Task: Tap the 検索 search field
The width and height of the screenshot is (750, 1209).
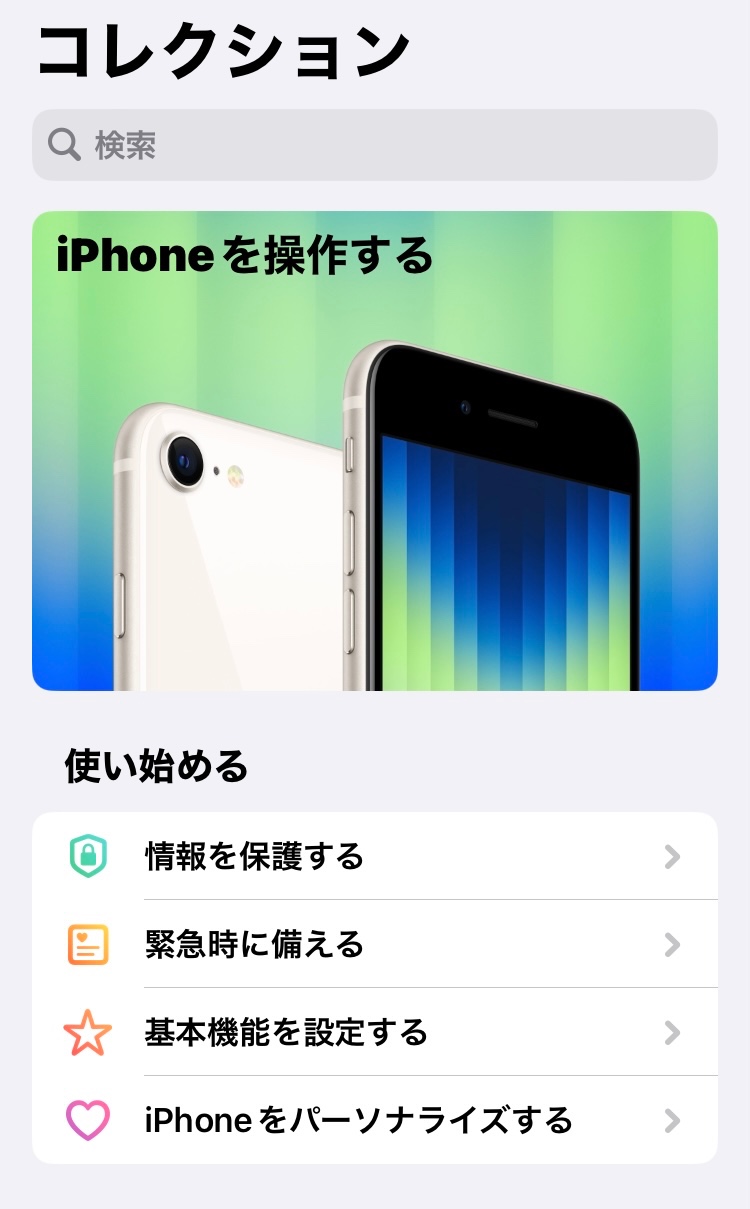Action: [x=374, y=146]
